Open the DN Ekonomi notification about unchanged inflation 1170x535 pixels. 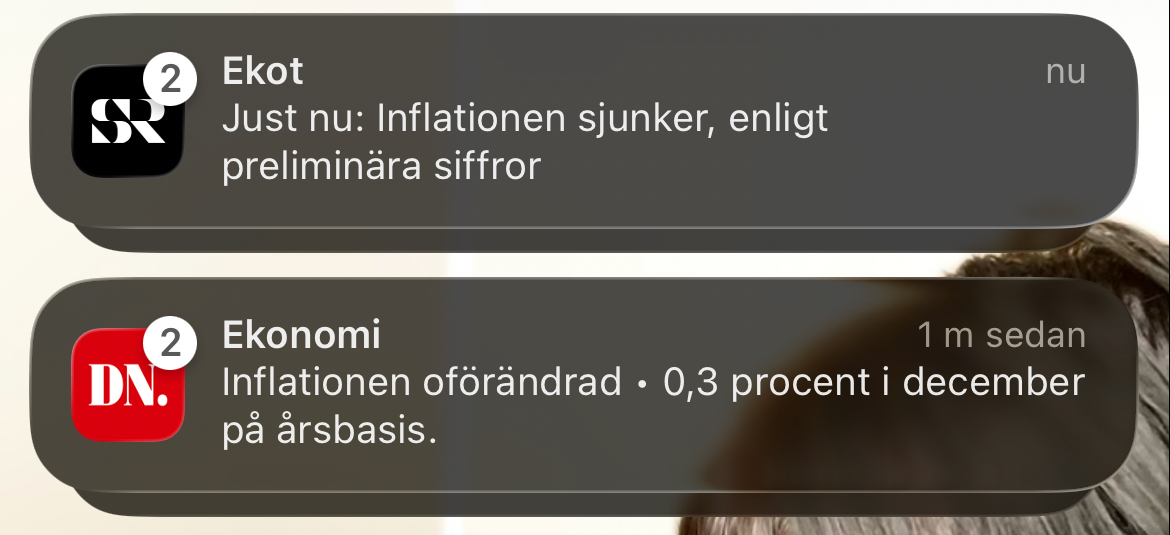(584, 385)
